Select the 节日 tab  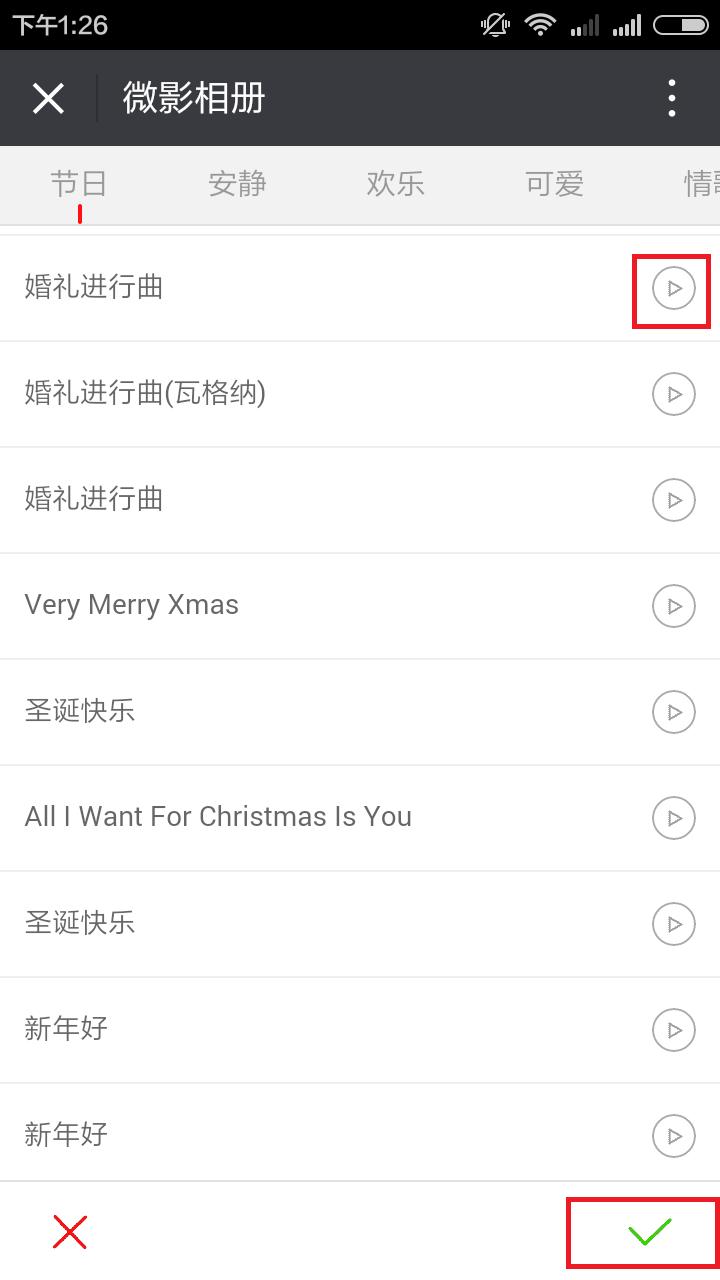coord(80,184)
